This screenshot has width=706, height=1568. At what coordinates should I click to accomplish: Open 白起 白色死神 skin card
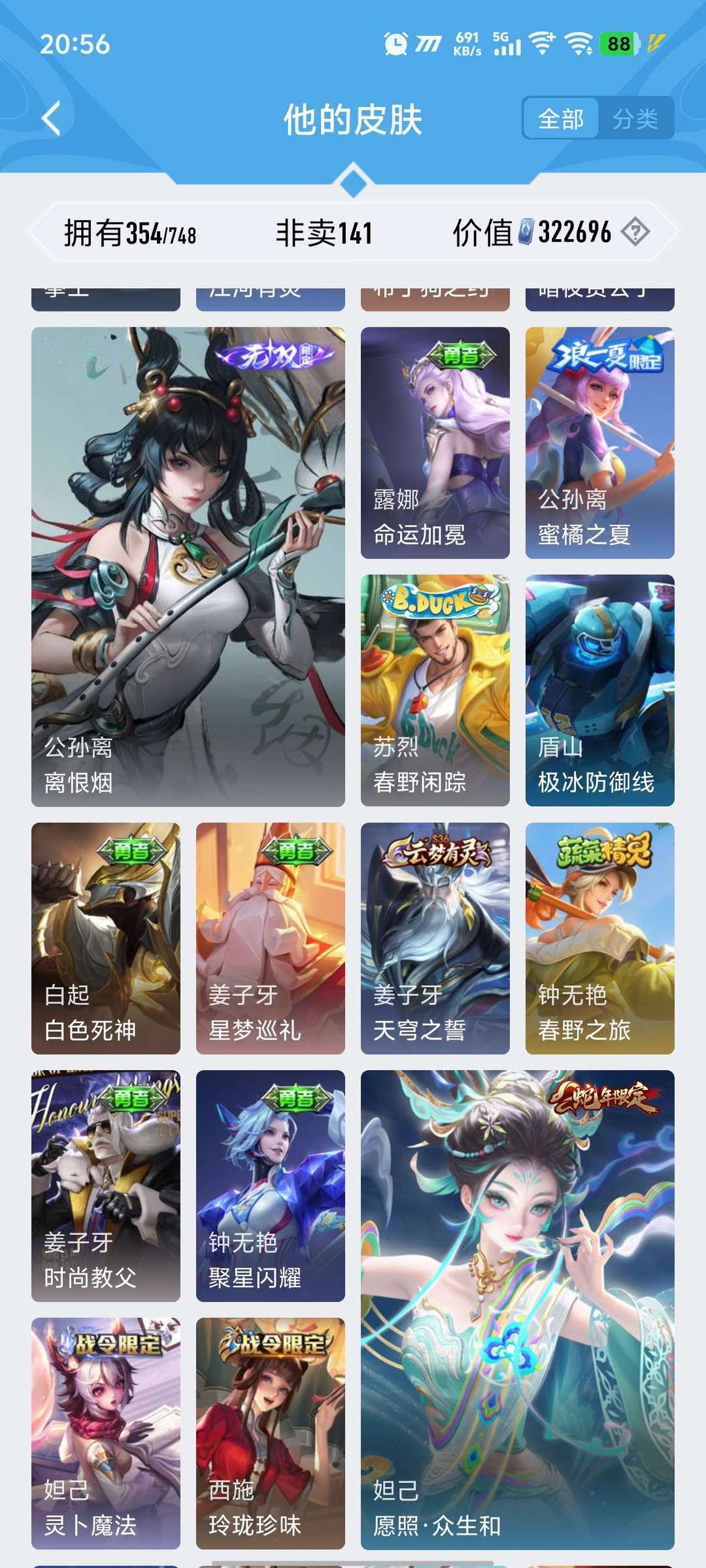pos(106,938)
